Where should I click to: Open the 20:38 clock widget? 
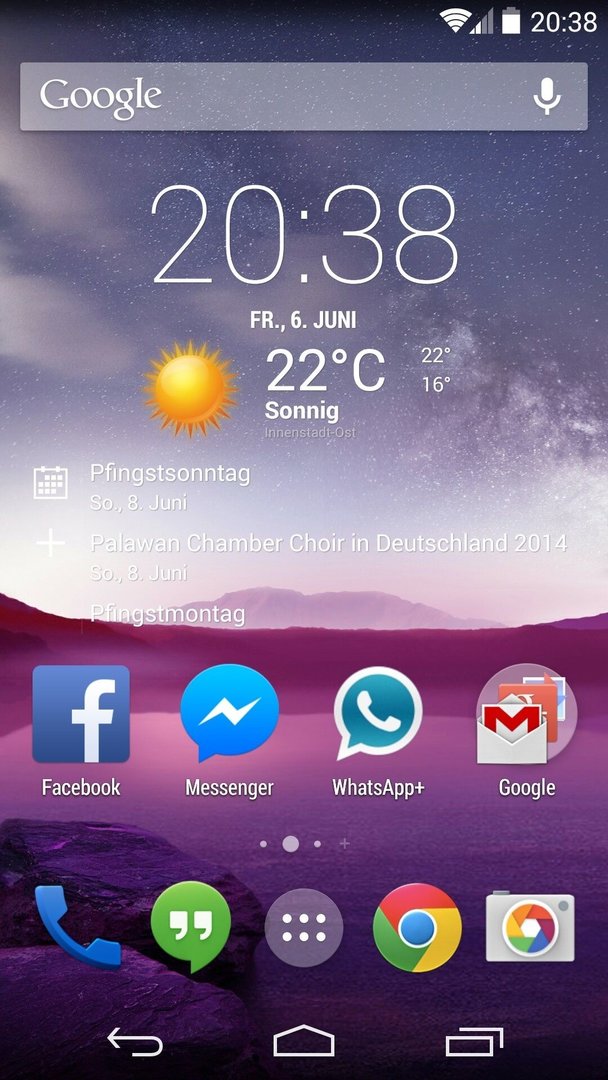(304, 235)
